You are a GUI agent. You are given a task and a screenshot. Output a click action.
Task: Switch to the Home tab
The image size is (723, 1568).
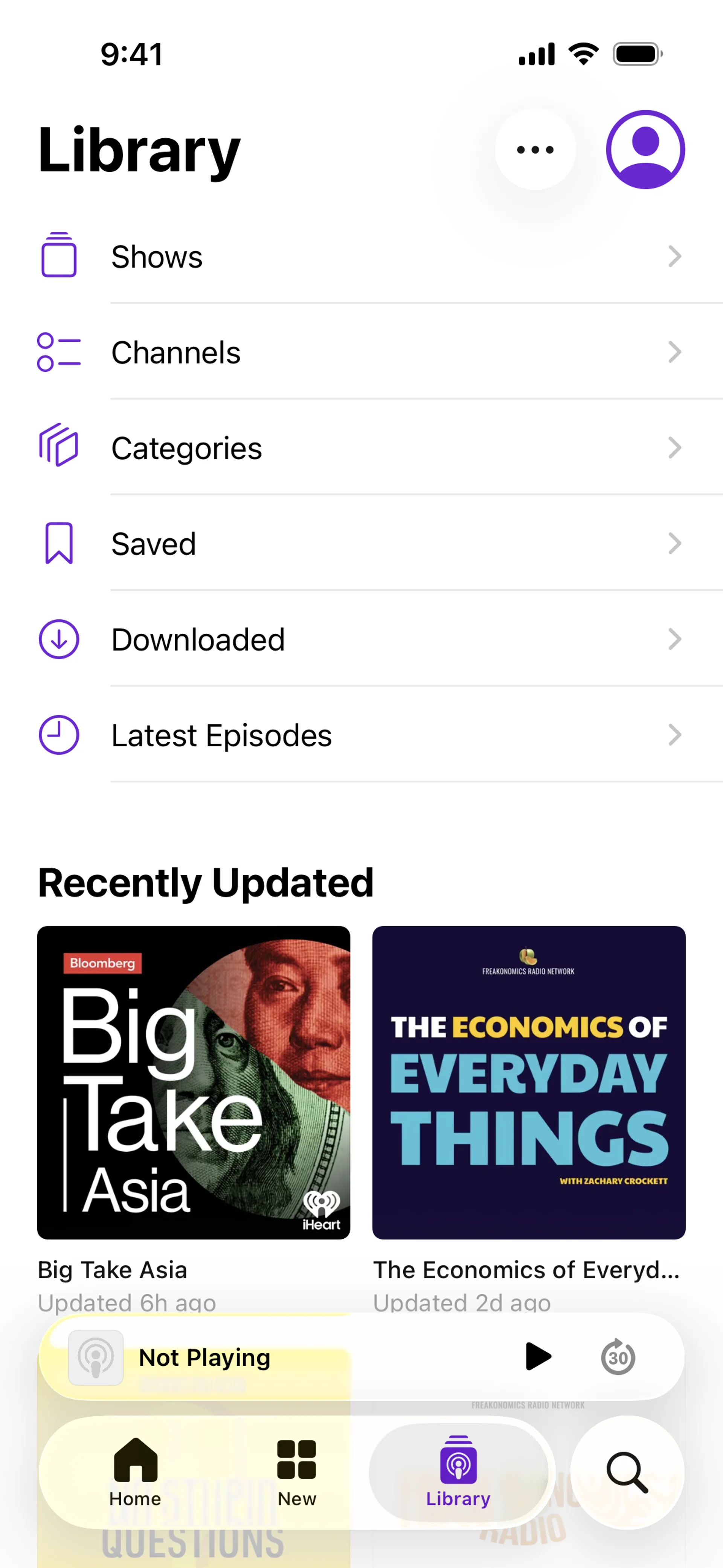(x=135, y=1472)
